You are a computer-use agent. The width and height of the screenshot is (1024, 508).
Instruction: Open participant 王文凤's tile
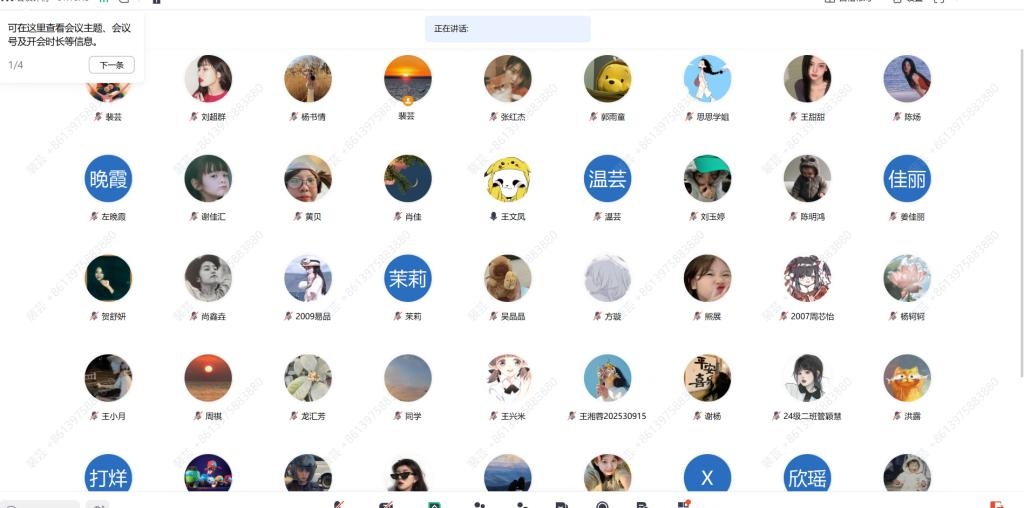tap(507, 179)
